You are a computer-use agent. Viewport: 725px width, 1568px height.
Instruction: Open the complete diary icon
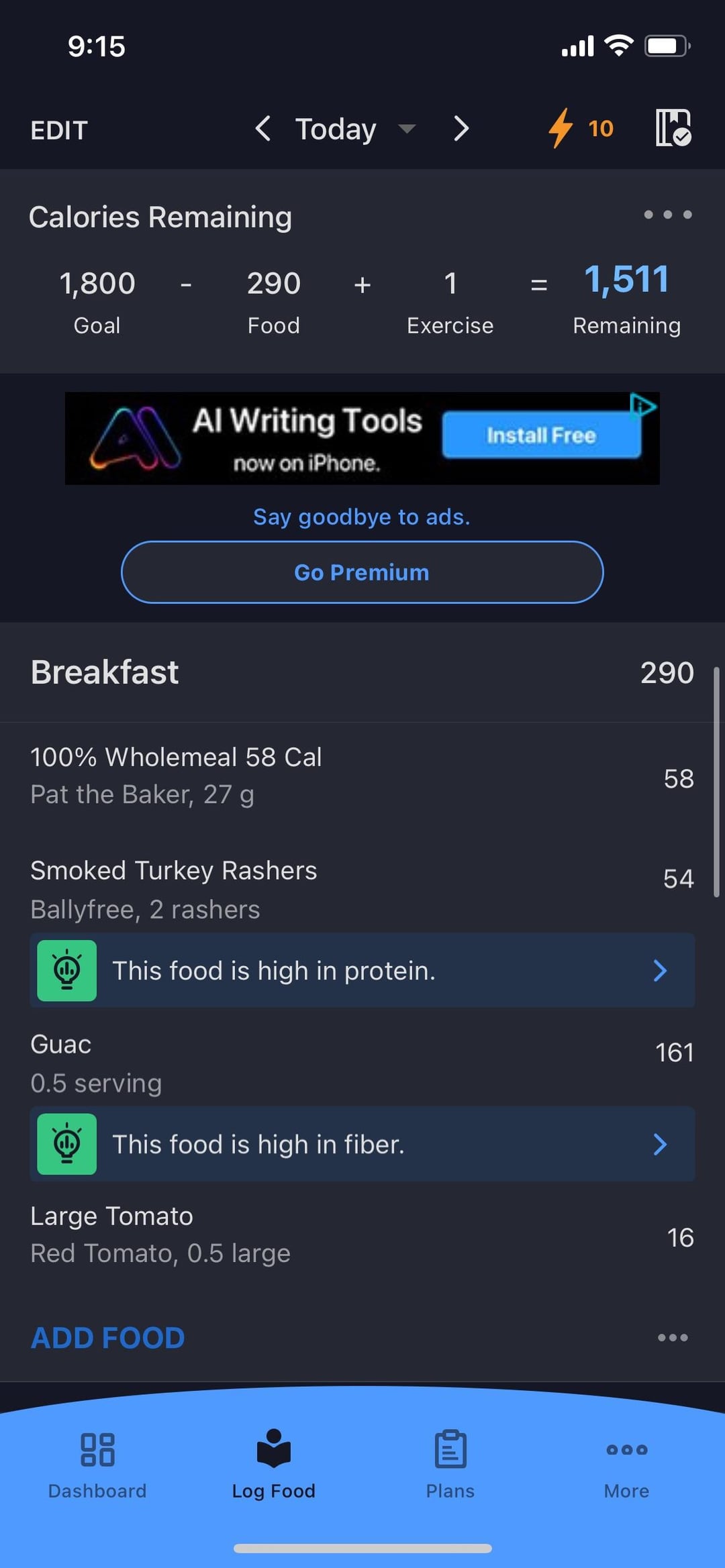coord(673,127)
